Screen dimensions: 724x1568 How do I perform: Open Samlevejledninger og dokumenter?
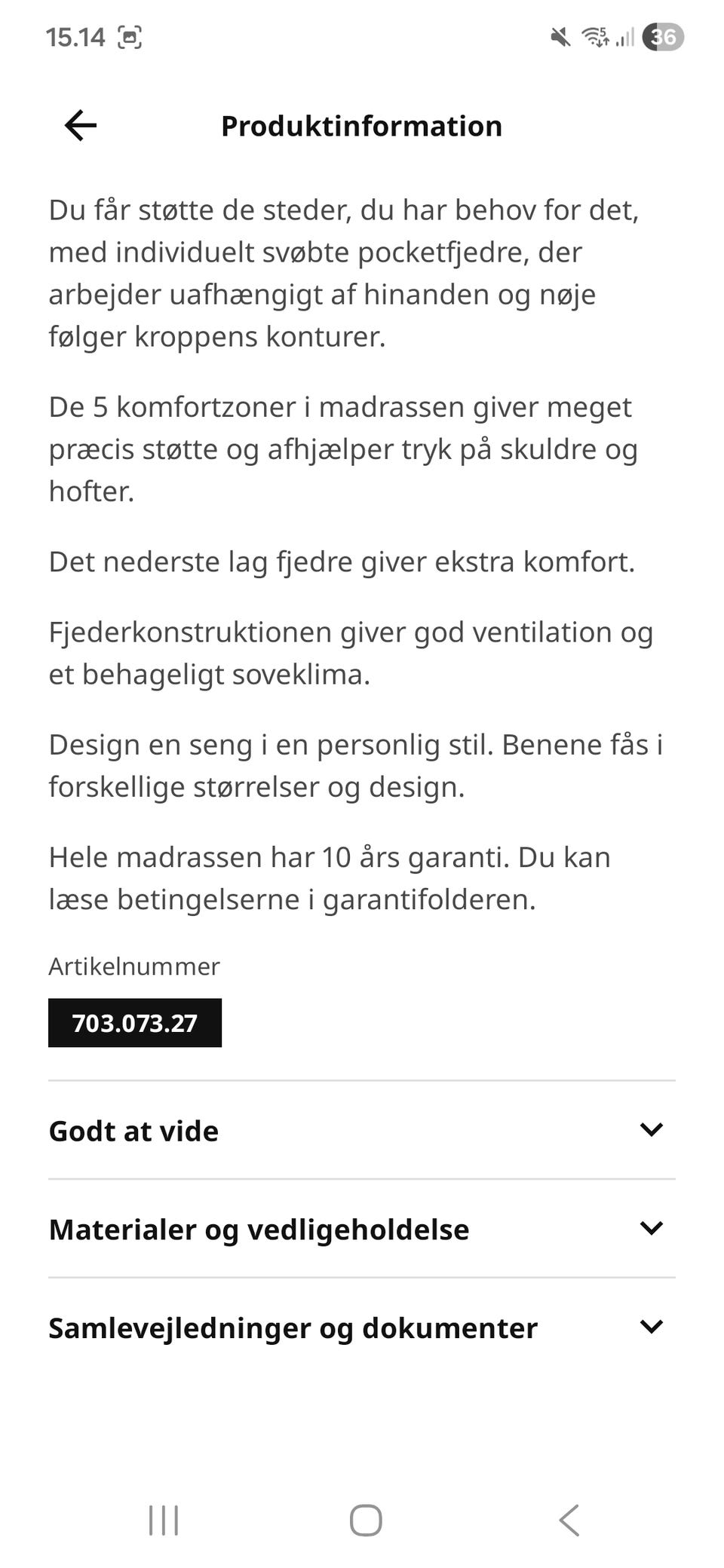click(x=292, y=1328)
